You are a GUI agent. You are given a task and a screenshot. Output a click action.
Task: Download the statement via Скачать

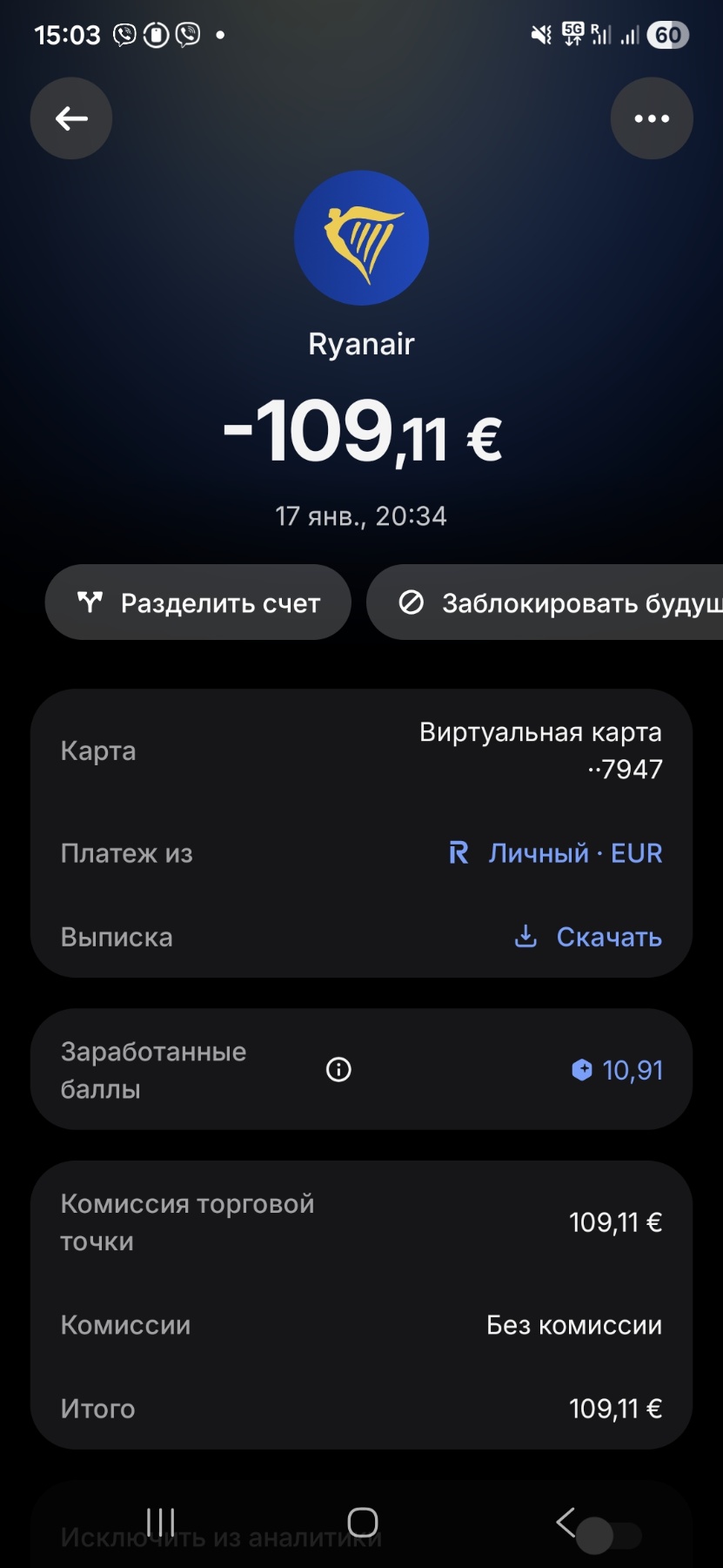tap(588, 937)
